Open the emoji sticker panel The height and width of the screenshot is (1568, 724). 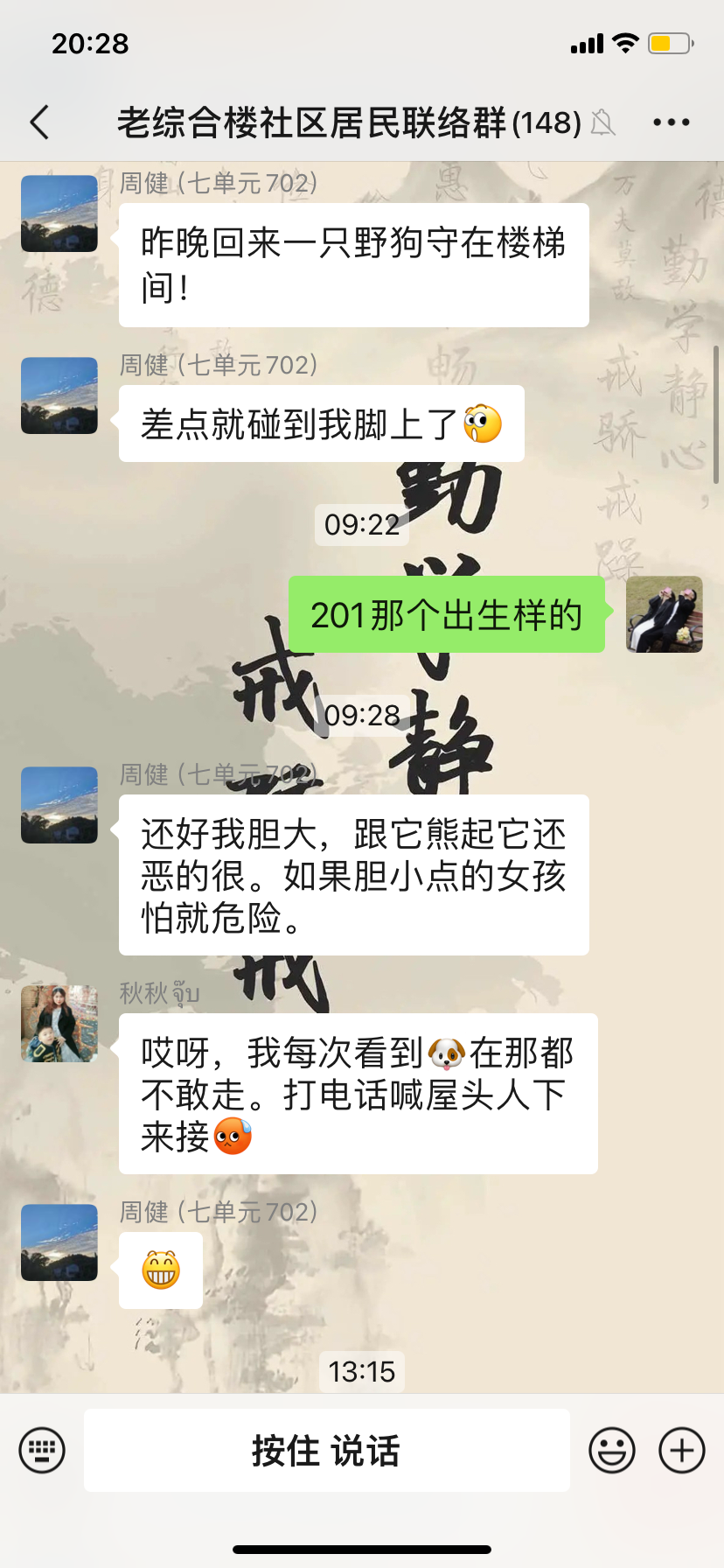[611, 1450]
